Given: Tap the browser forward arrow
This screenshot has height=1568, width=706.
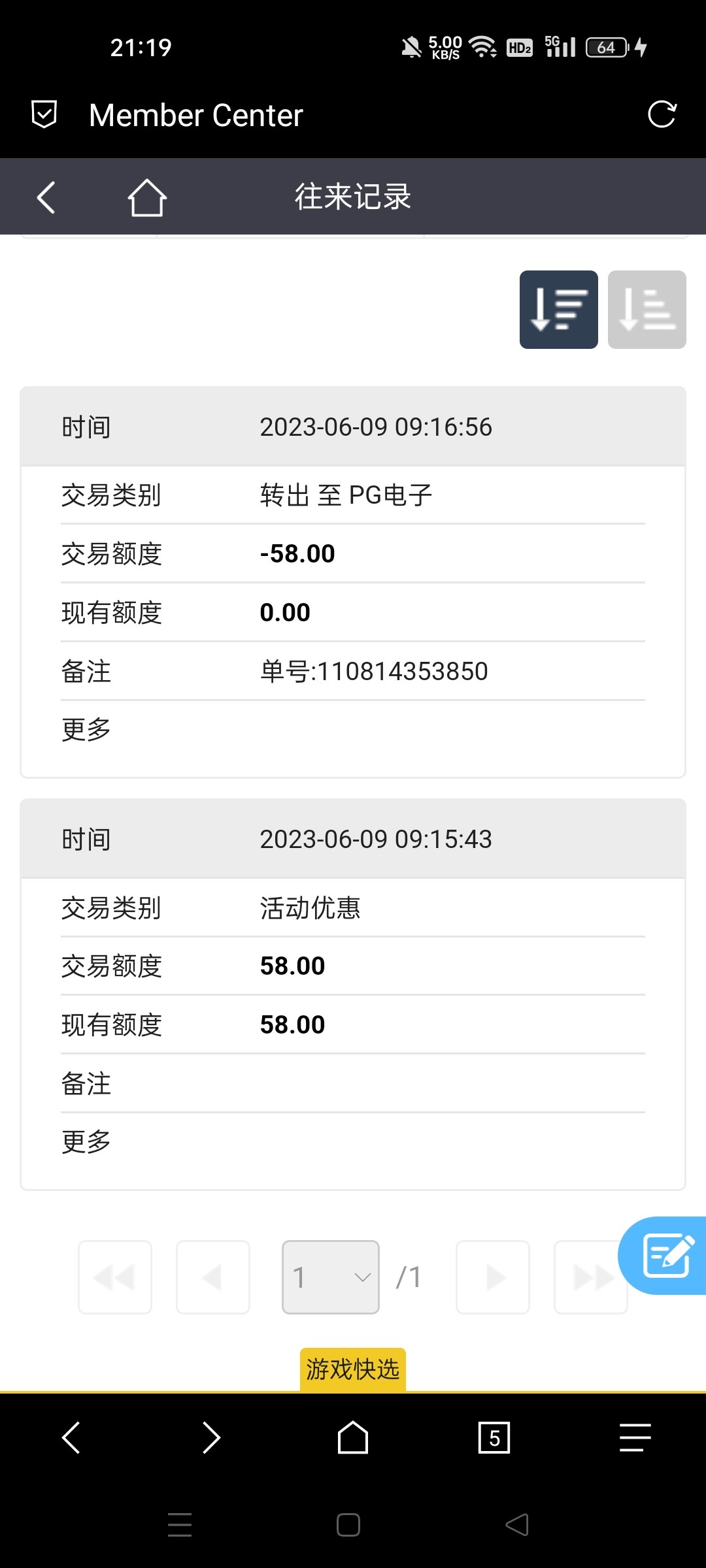Looking at the screenshot, I should pos(211,1437).
